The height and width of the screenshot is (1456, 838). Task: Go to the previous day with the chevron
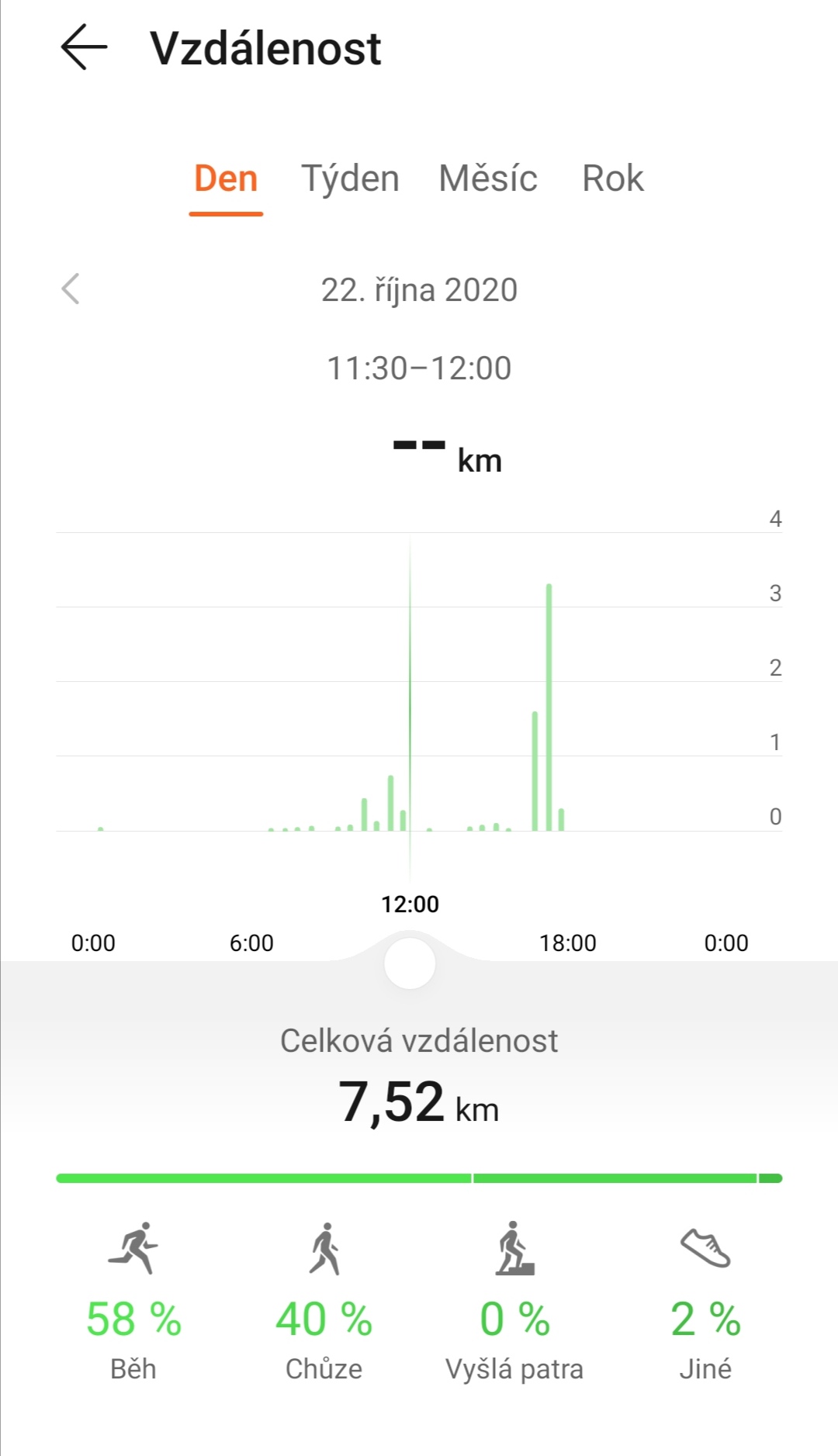(71, 289)
